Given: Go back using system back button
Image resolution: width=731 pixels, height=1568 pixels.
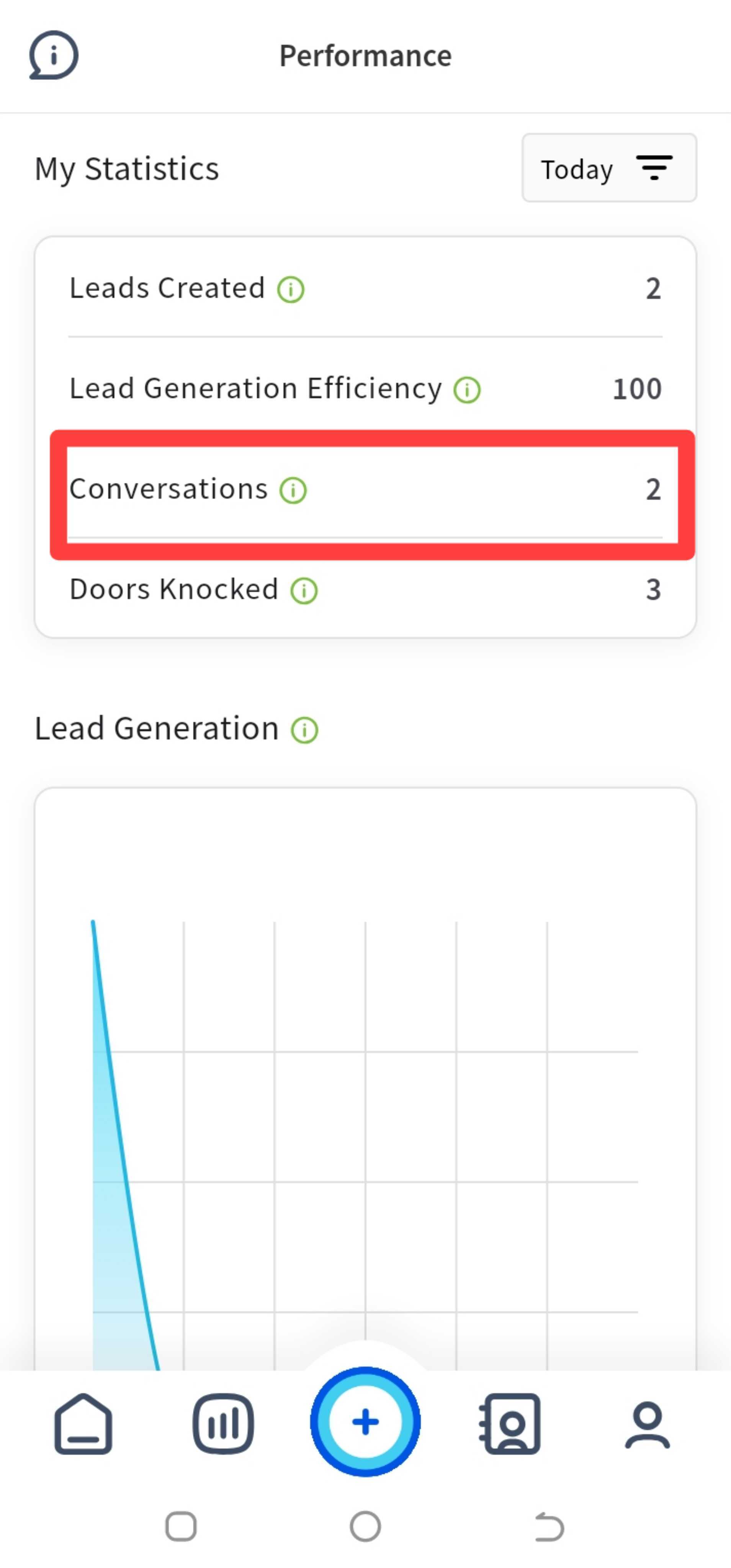Looking at the screenshot, I should click(549, 1526).
